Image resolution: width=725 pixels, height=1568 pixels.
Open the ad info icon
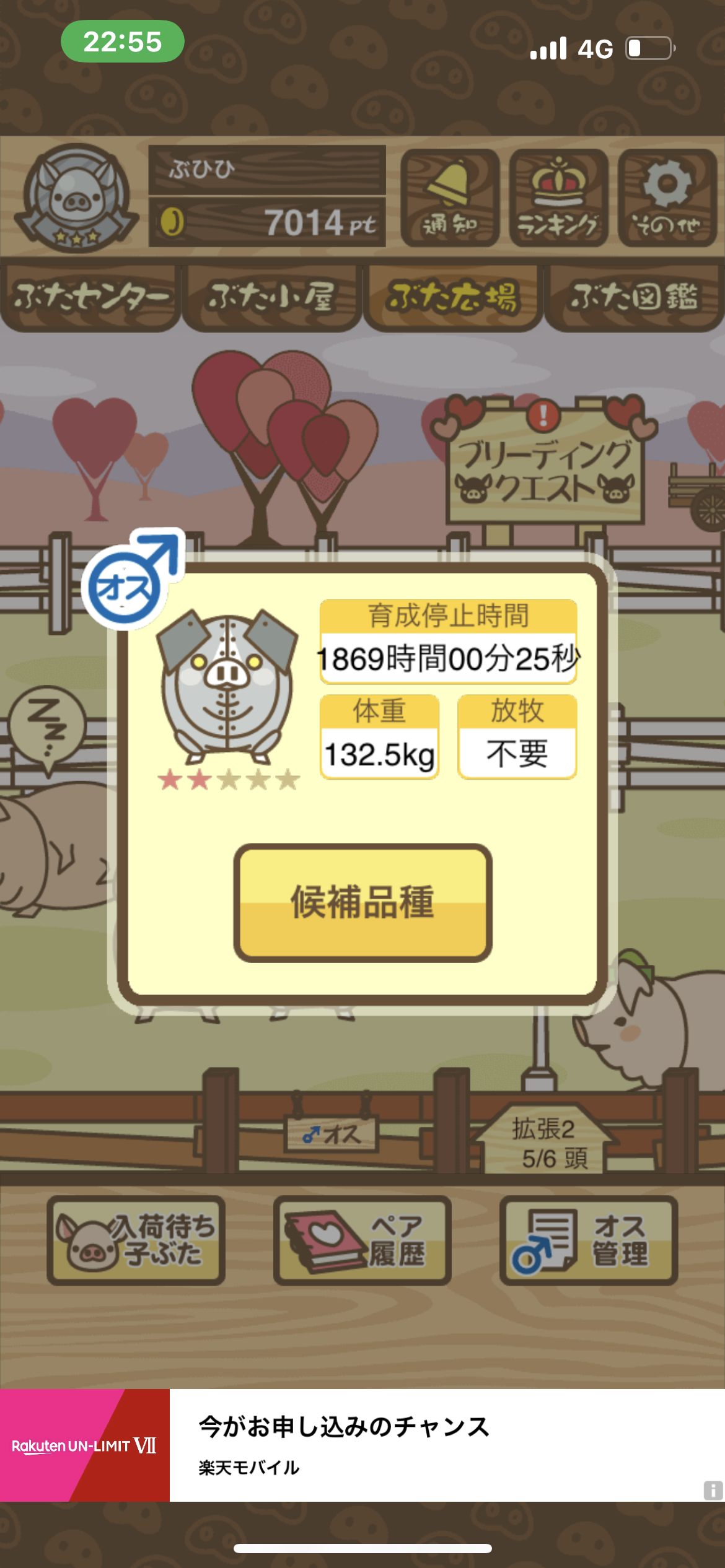point(713,1490)
